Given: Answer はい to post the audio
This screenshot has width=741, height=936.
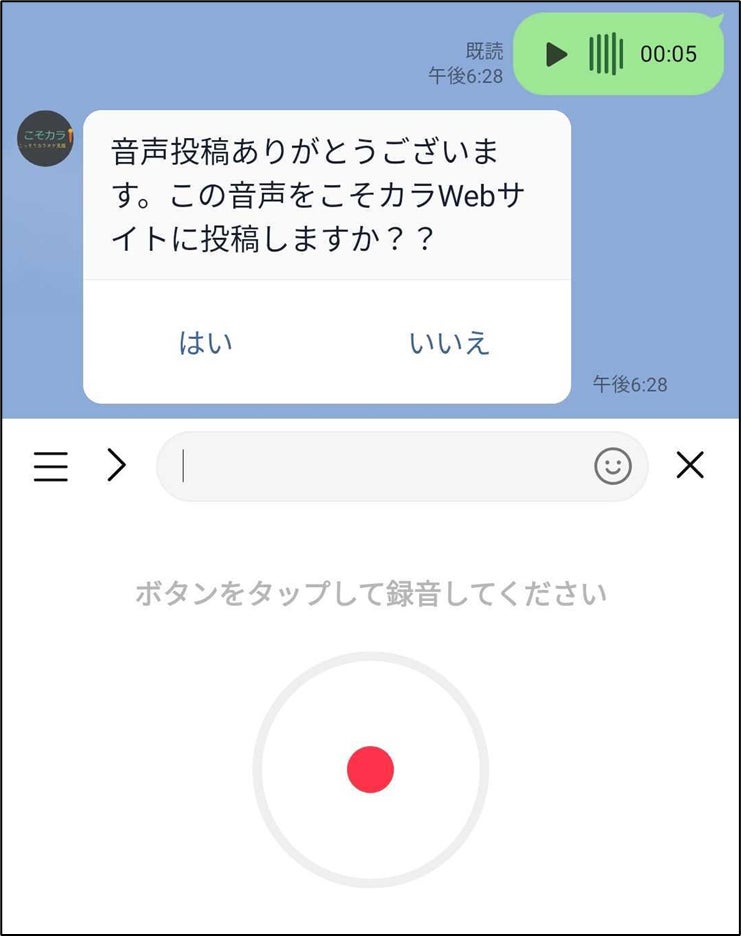Looking at the screenshot, I should [x=206, y=343].
